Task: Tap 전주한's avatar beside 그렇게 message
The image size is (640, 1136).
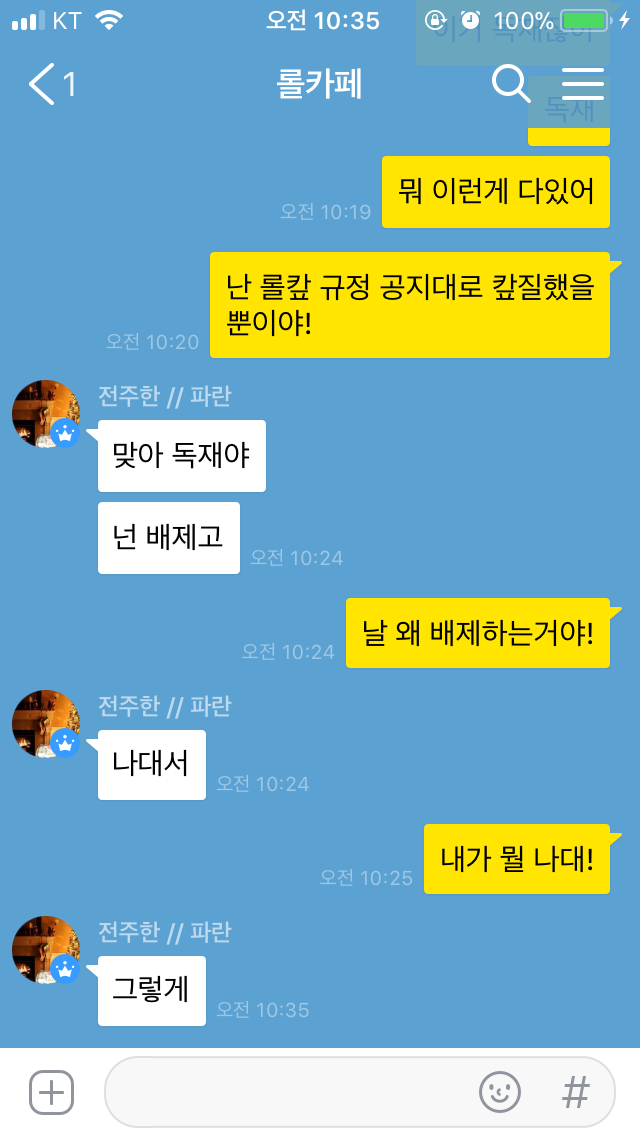Action: [46, 950]
